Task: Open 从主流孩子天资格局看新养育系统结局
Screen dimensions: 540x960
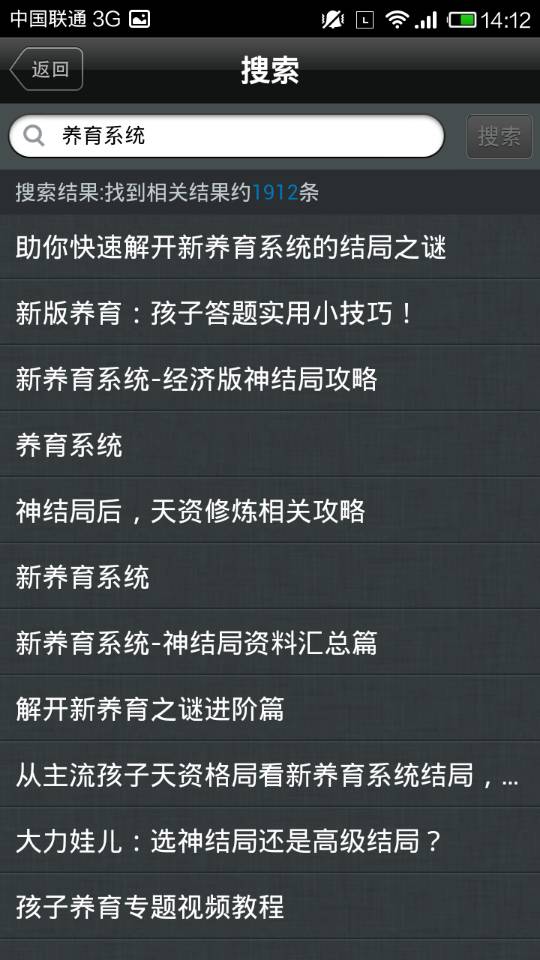Action: coord(270,775)
